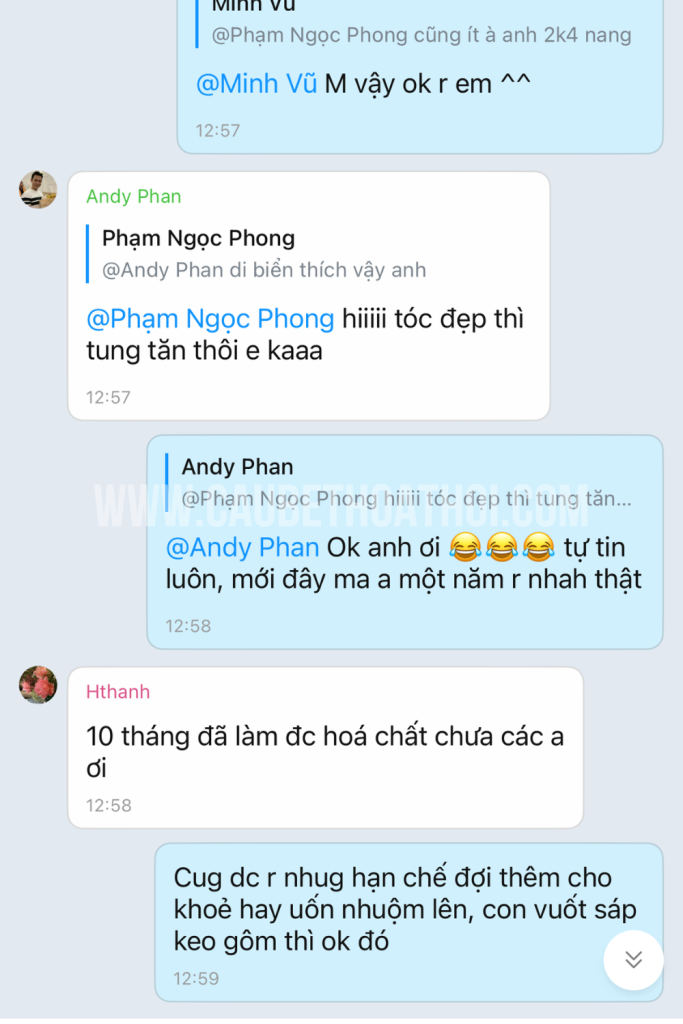The height and width of the screenshot is (1024, 683).
Task: Open Andy Phan's profile avatar
Action: click(x=38, y=190)
